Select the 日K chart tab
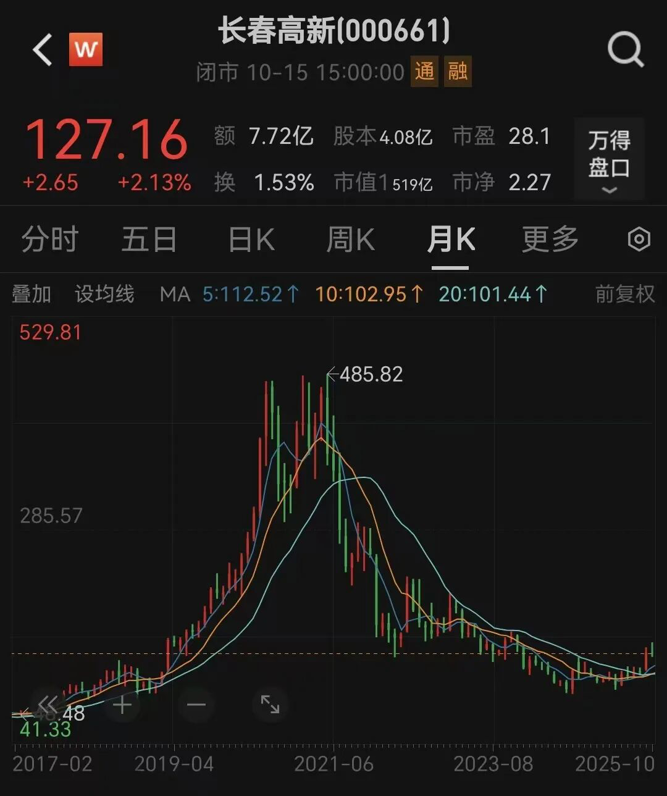 251,240
